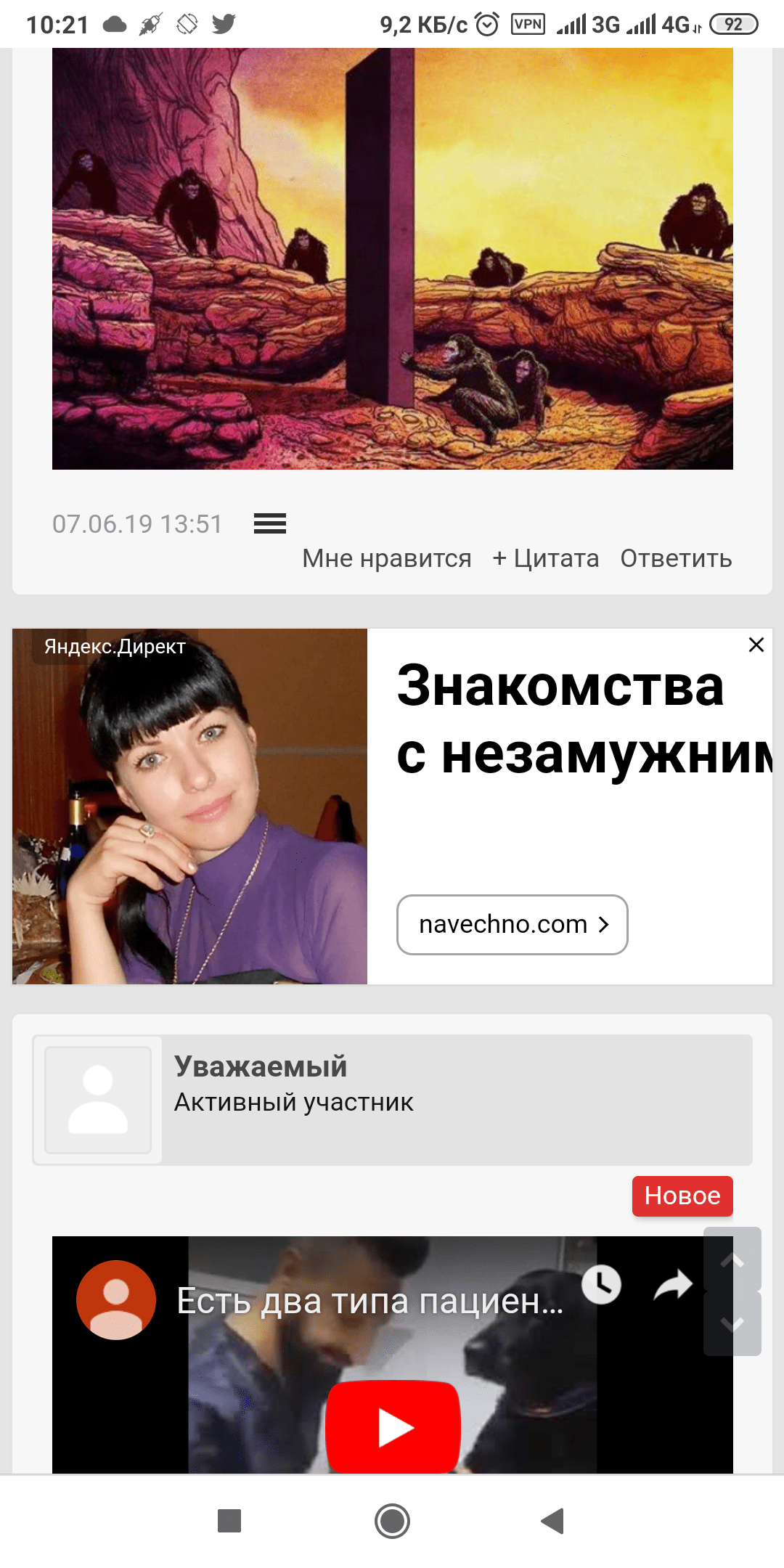The height and width of the screenshot is (1568, 784).
Task: Quote the post with + Цитата
Action: pyautogui.click(x=546, y=558)
